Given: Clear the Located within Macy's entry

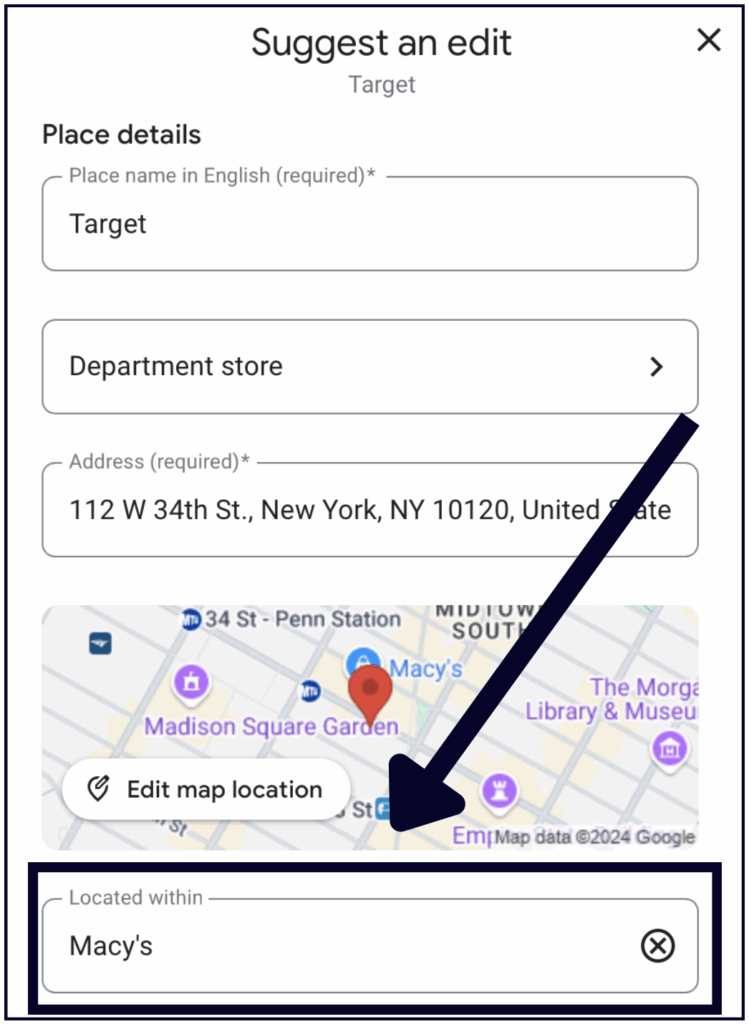Looking at the screenshot, I should pos(658,946).
